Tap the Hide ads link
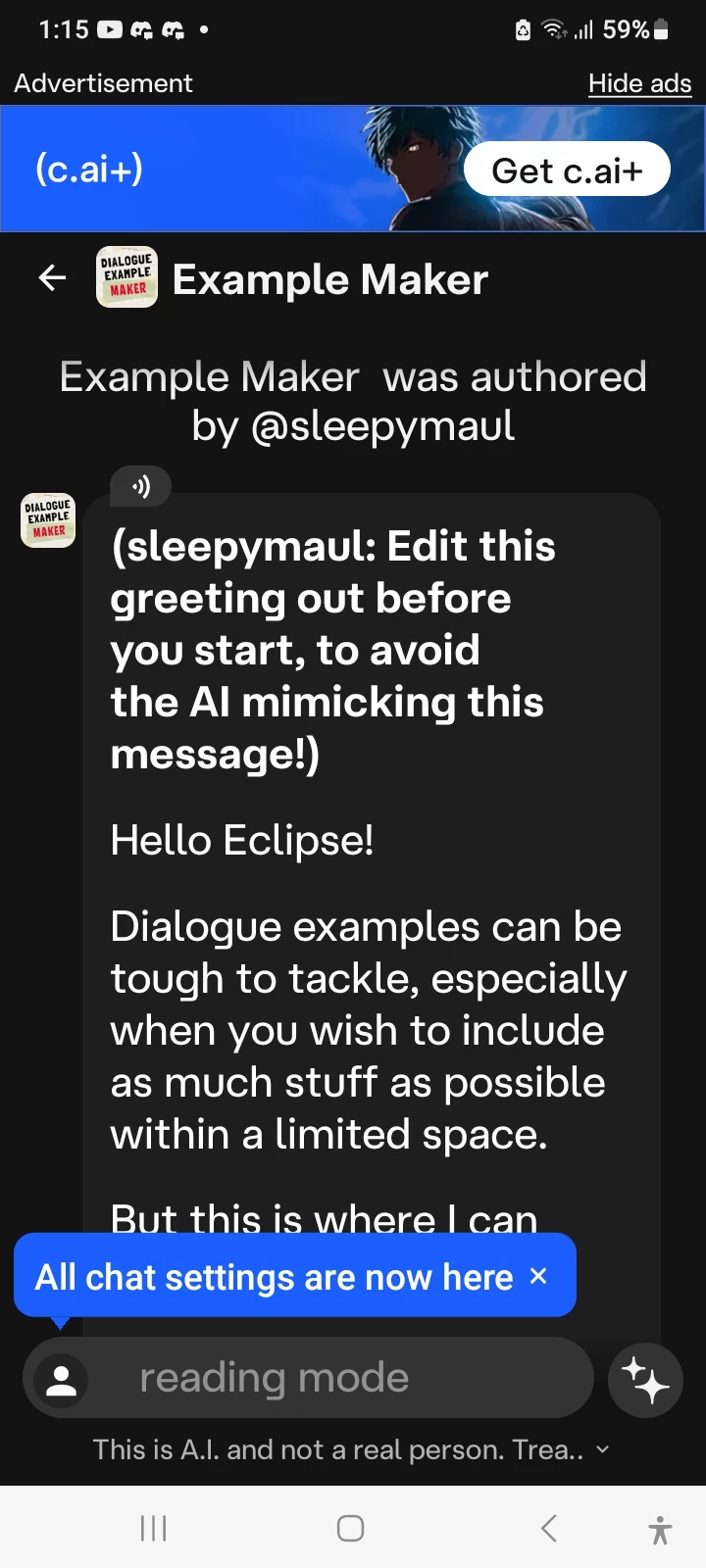This screenshot has height=1568, width=706. 639,83
